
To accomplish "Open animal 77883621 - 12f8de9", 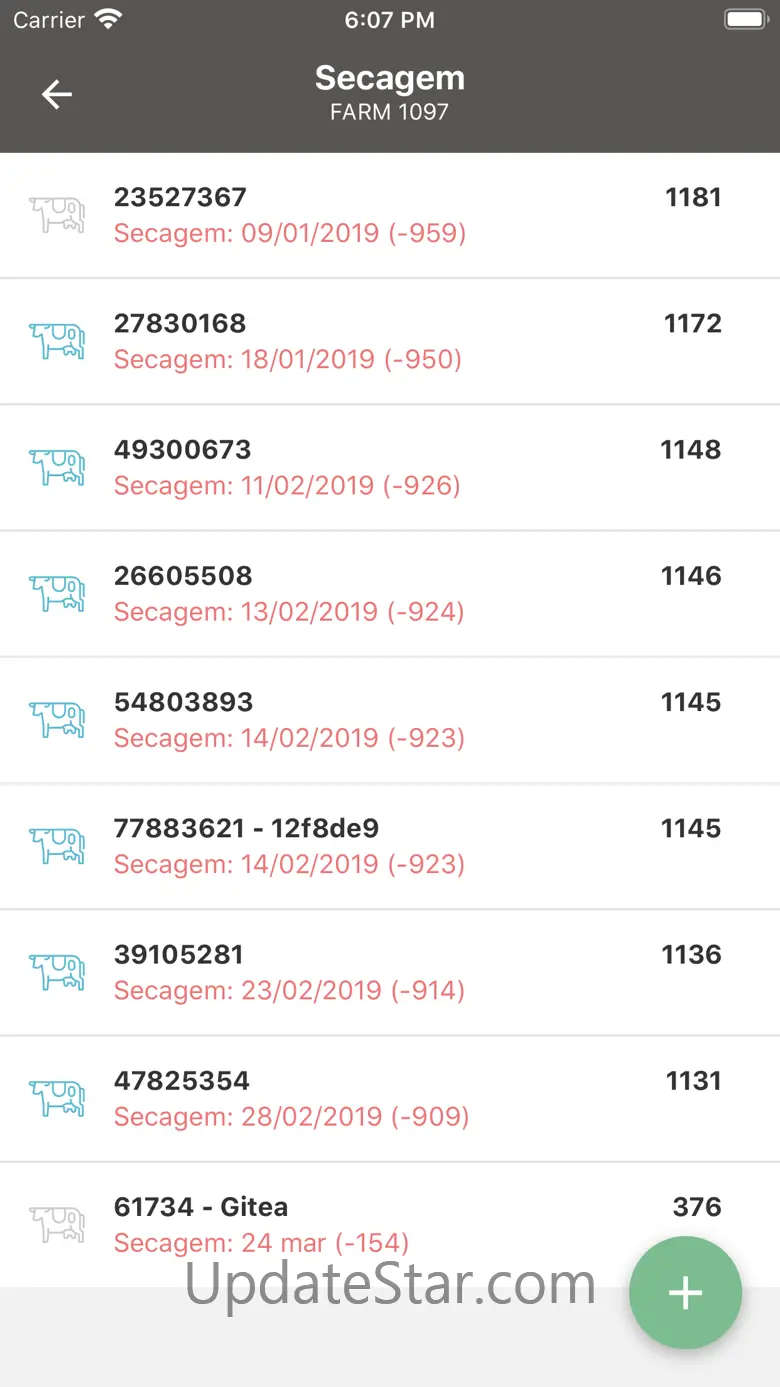I will point(390,845).
